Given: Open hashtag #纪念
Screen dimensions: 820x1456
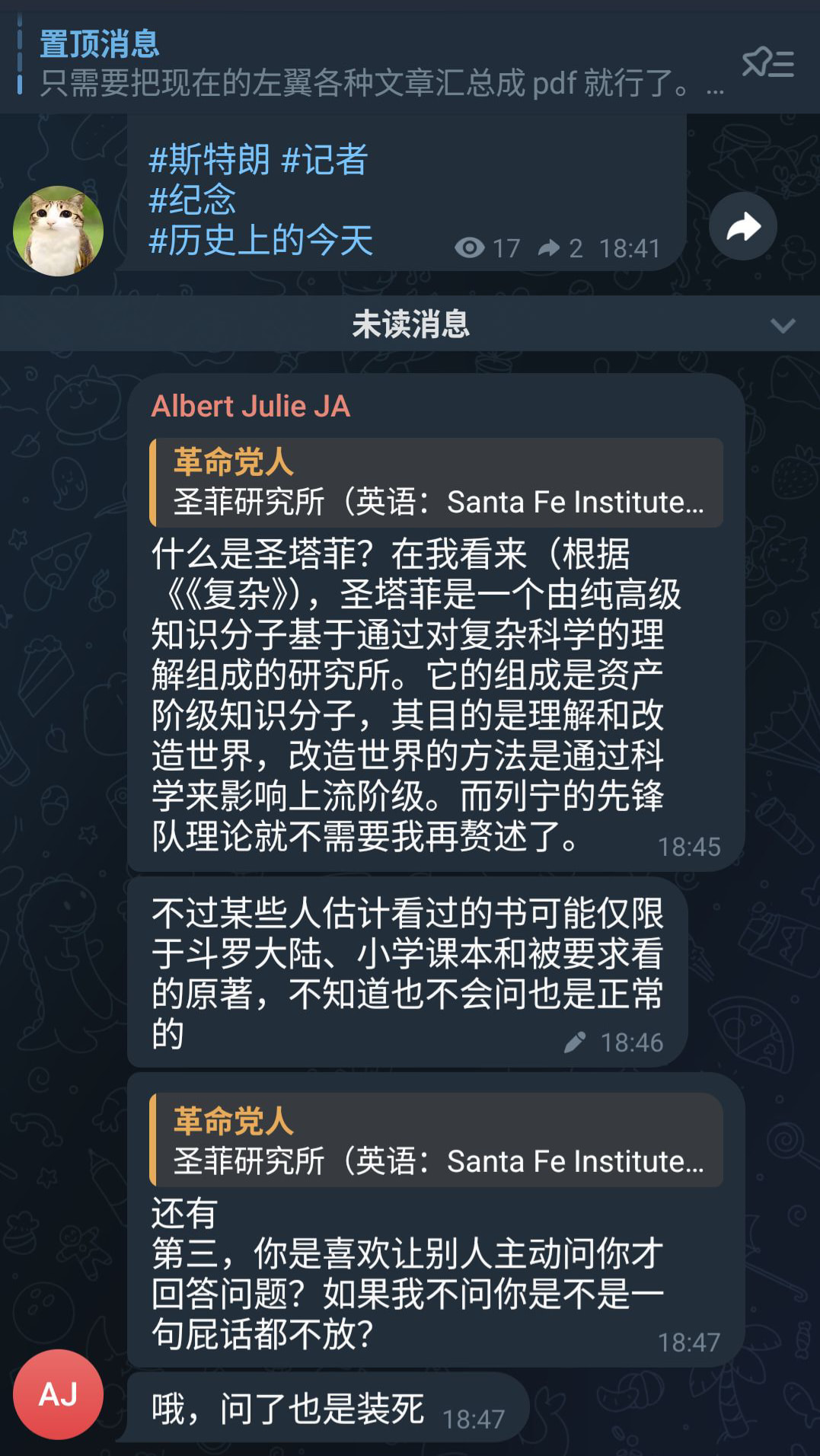Looking at the screenshot, I should 193,200.
